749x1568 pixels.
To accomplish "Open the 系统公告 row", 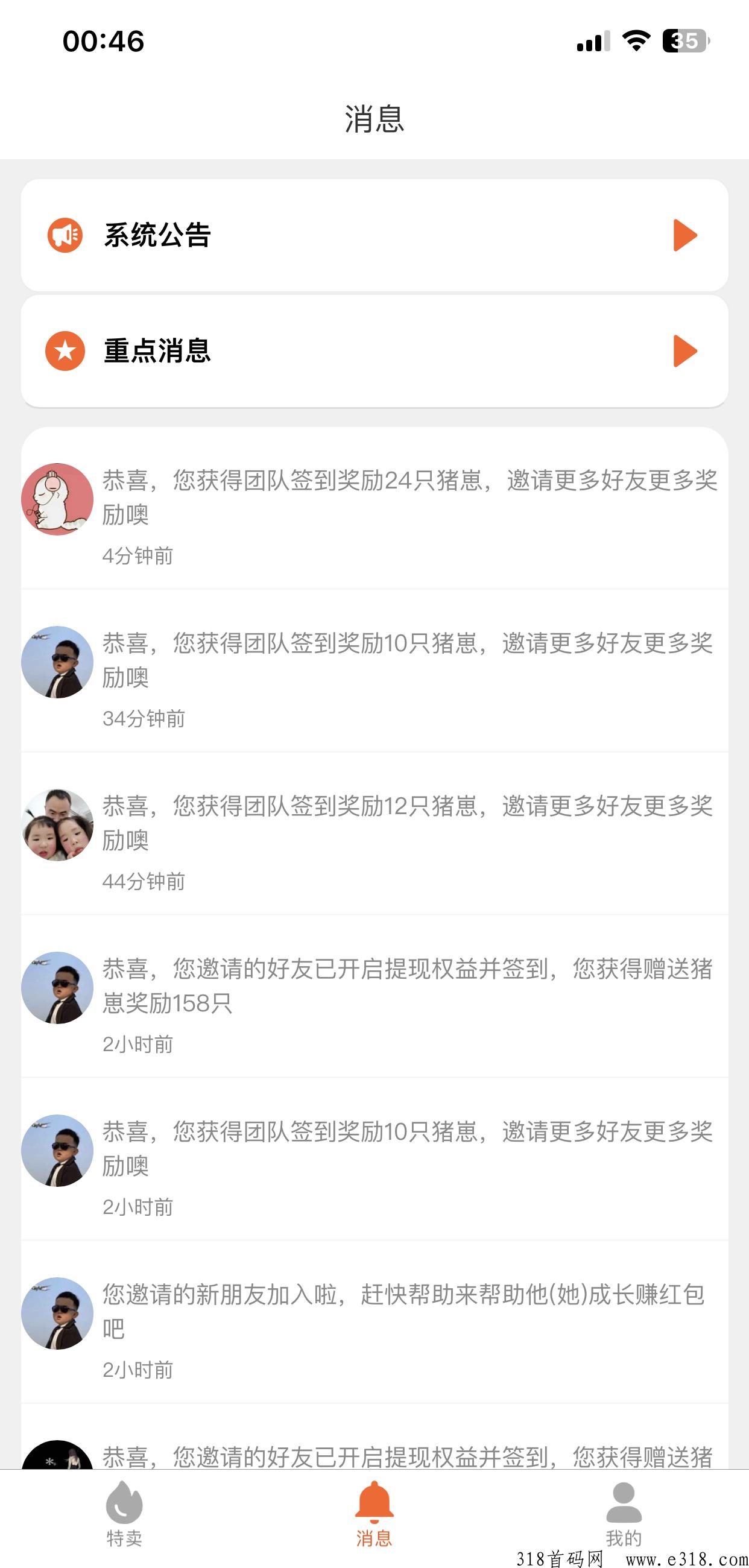I will [x=374, y=235].
